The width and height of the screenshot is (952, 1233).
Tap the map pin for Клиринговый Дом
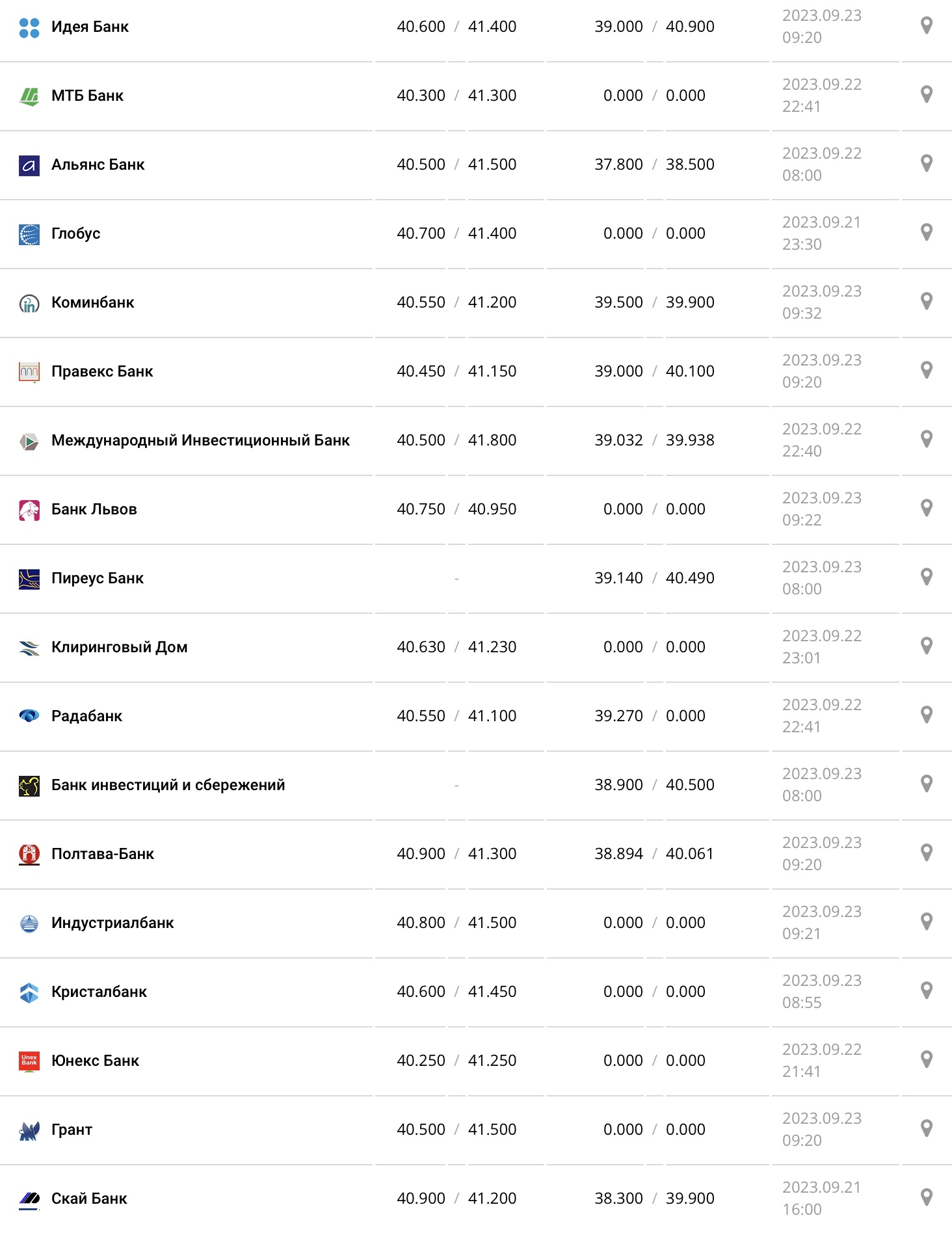[x=927, y=646]
